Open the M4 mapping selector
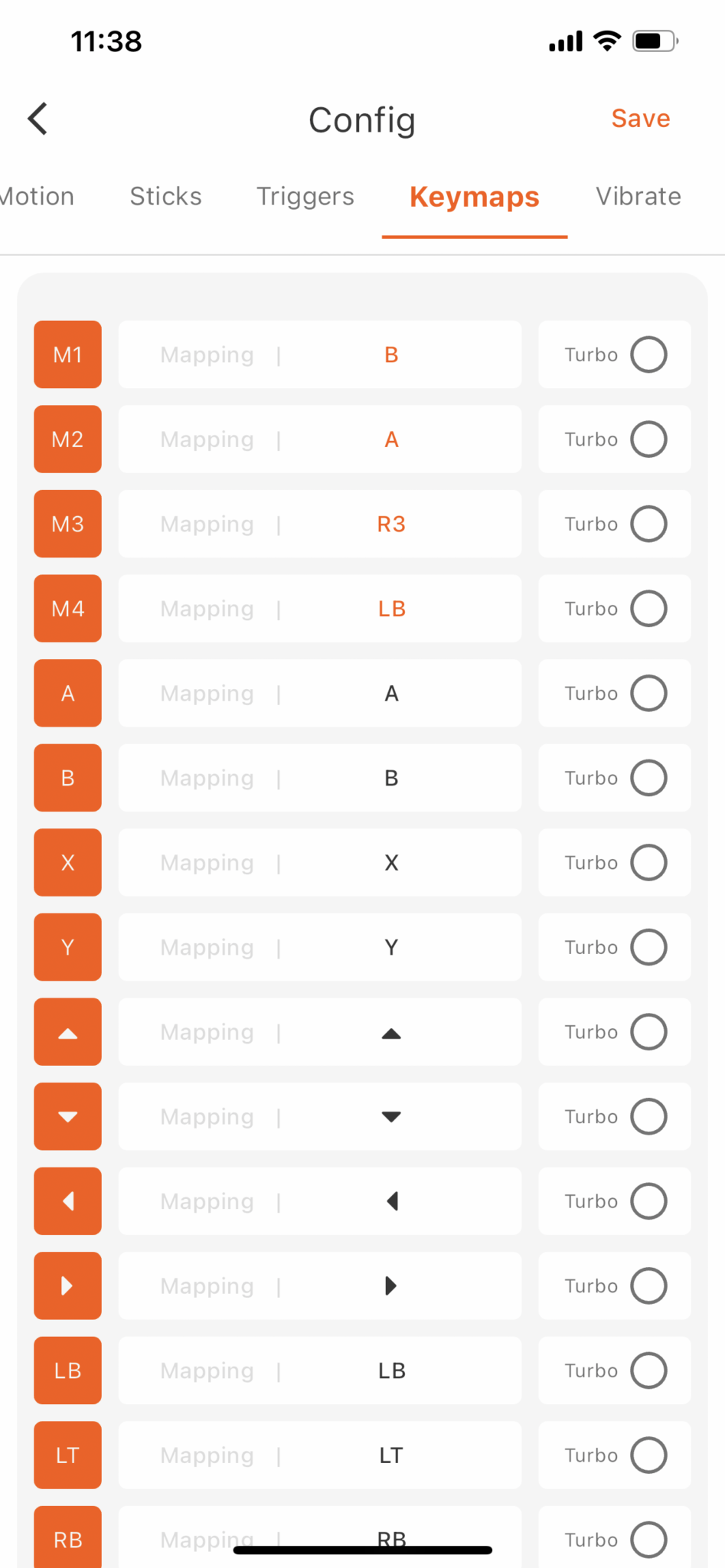The height and width of the screenshot is (1568, 725). (320, 609)
